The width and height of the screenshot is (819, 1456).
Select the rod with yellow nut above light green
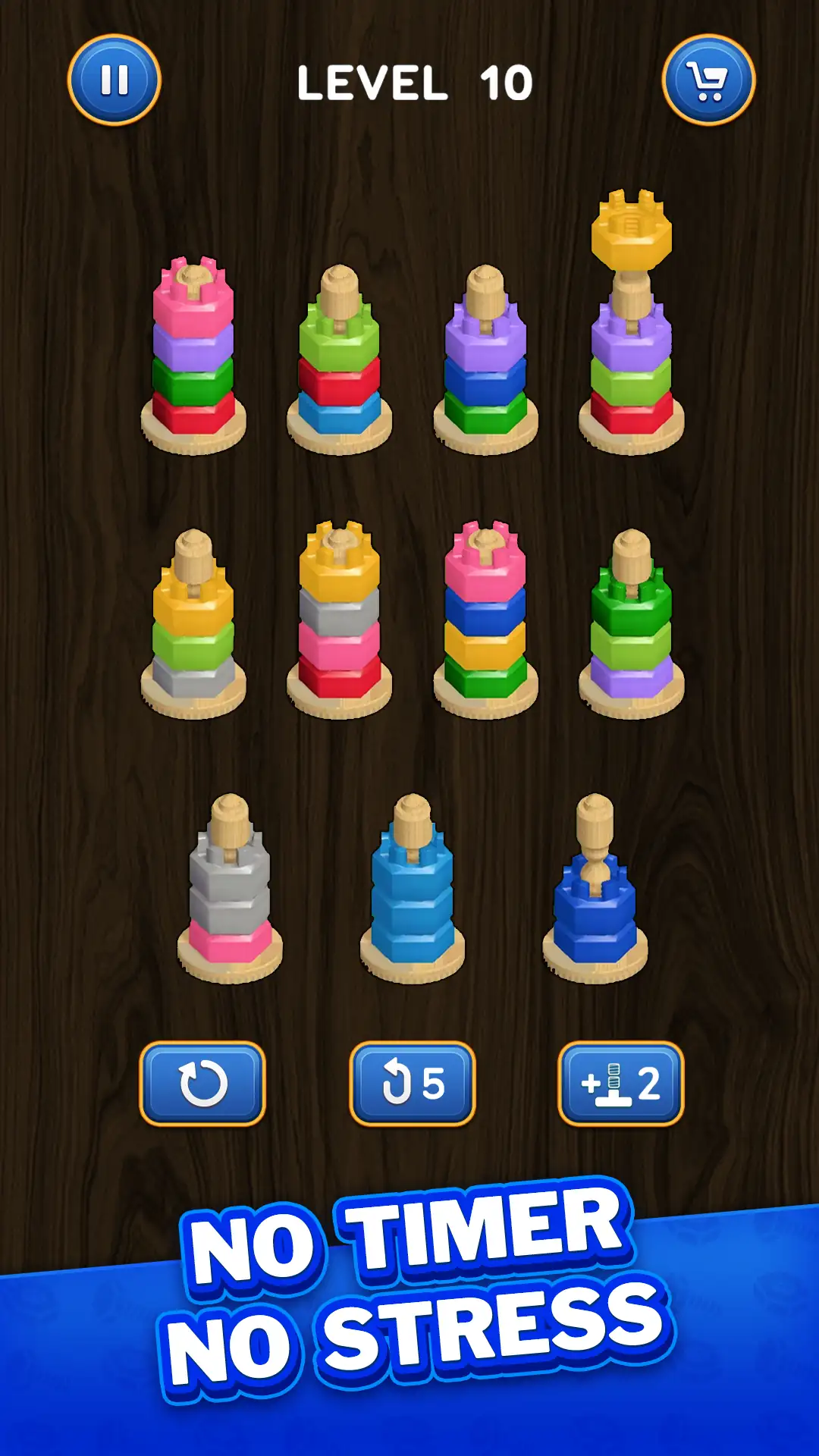[x=193, y=624]
